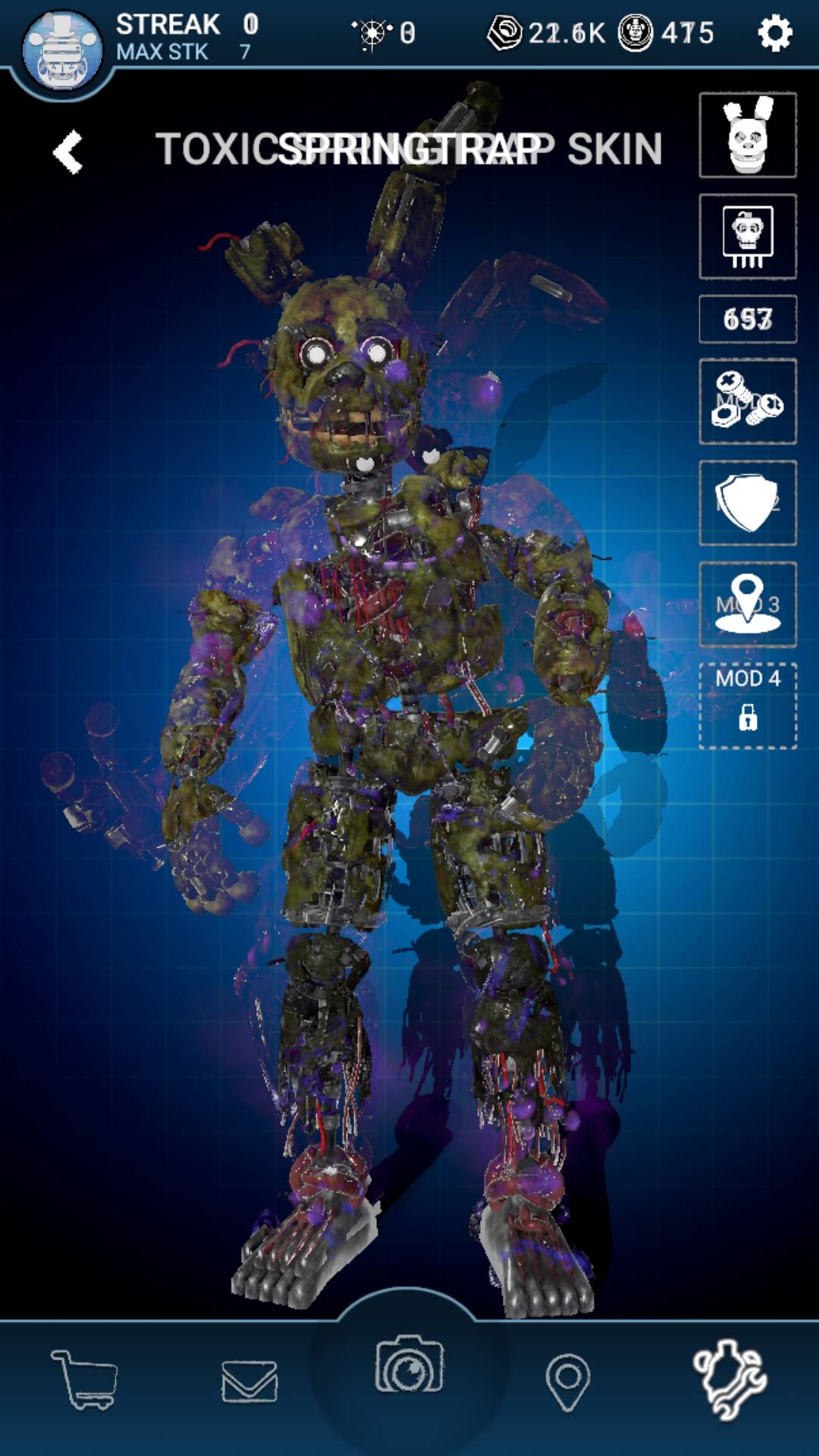Open the mail envelope tab
819x1456 pixels.
249,1380
